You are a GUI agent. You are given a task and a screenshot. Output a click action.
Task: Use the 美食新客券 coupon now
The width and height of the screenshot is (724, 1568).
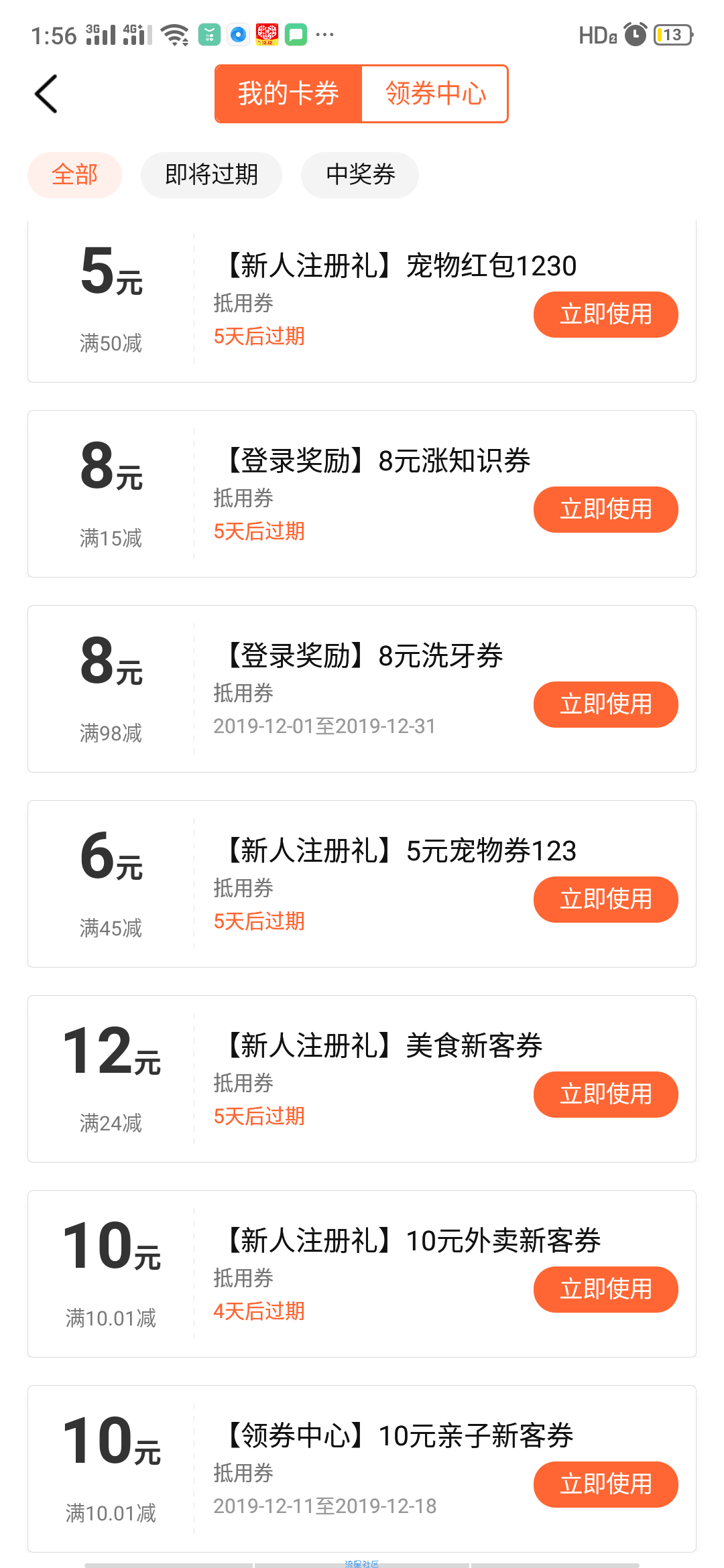606,1094
